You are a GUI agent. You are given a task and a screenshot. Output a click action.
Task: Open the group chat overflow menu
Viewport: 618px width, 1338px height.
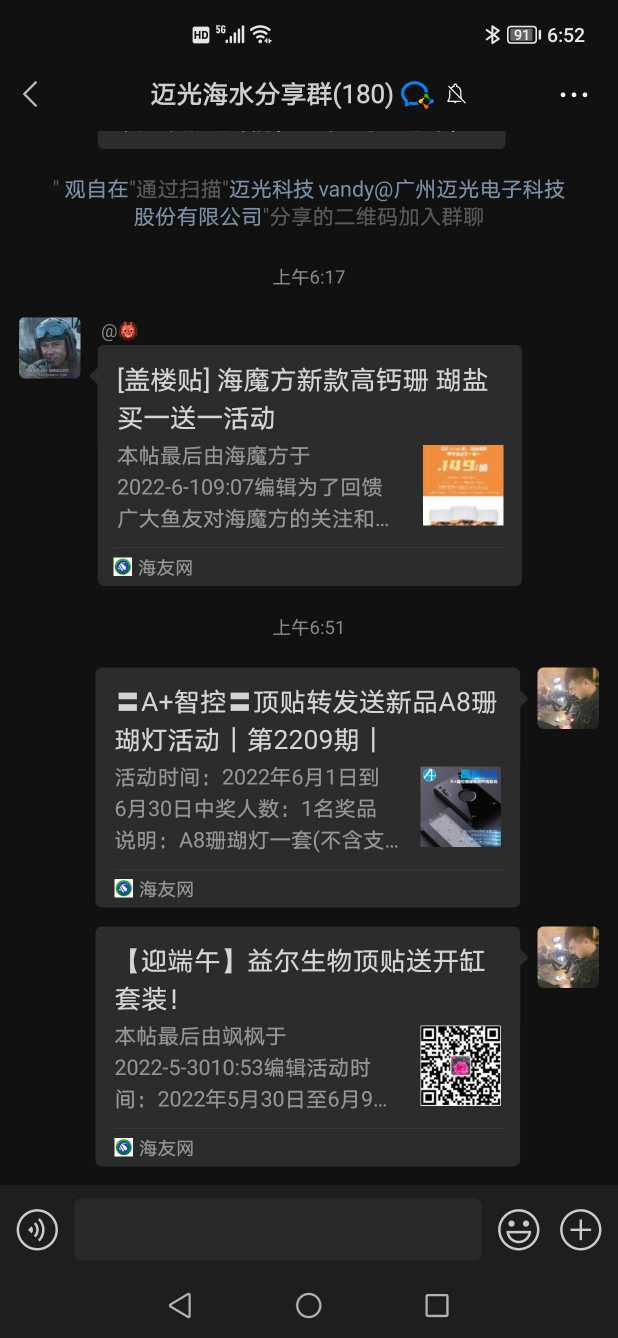point(573,95)
